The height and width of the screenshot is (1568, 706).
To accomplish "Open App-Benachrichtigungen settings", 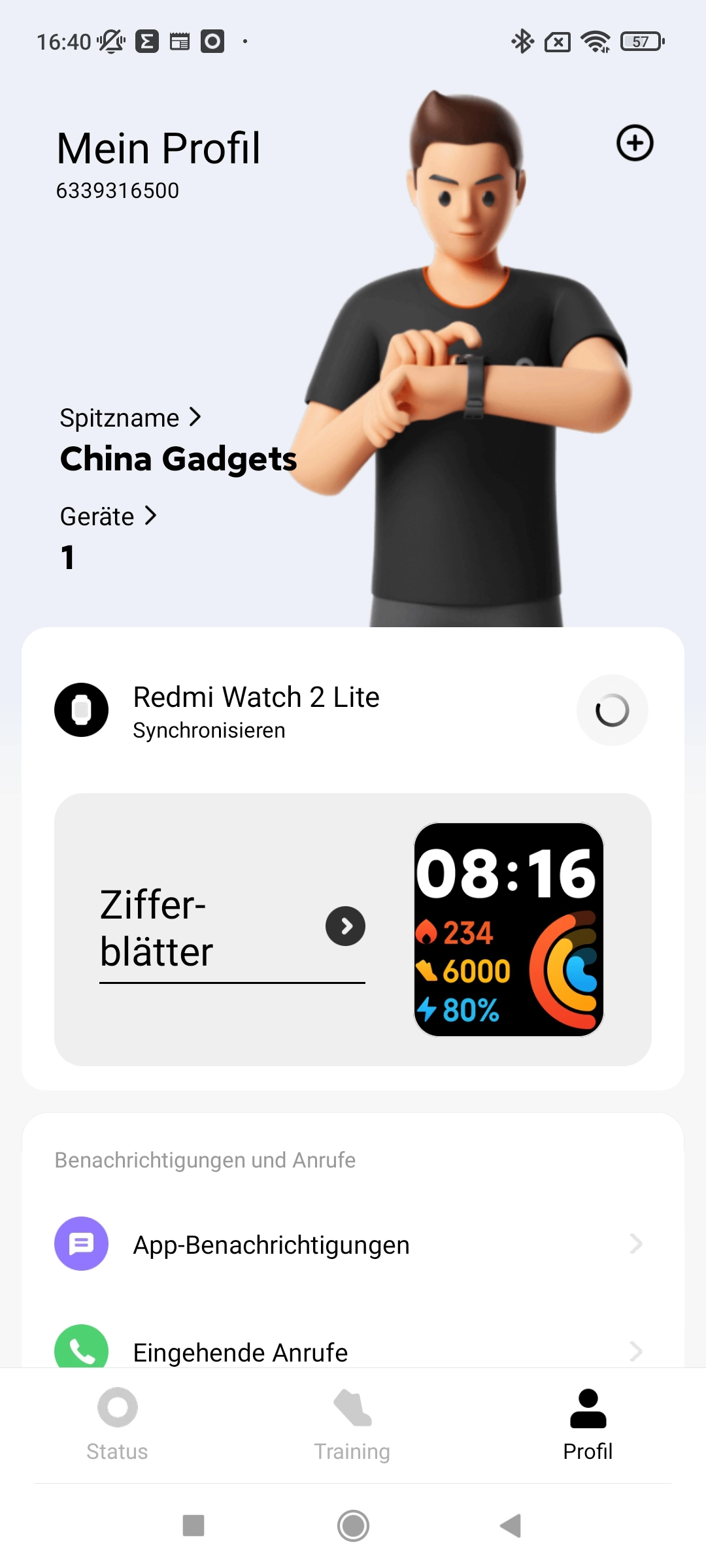I will tap(353, 1244).
